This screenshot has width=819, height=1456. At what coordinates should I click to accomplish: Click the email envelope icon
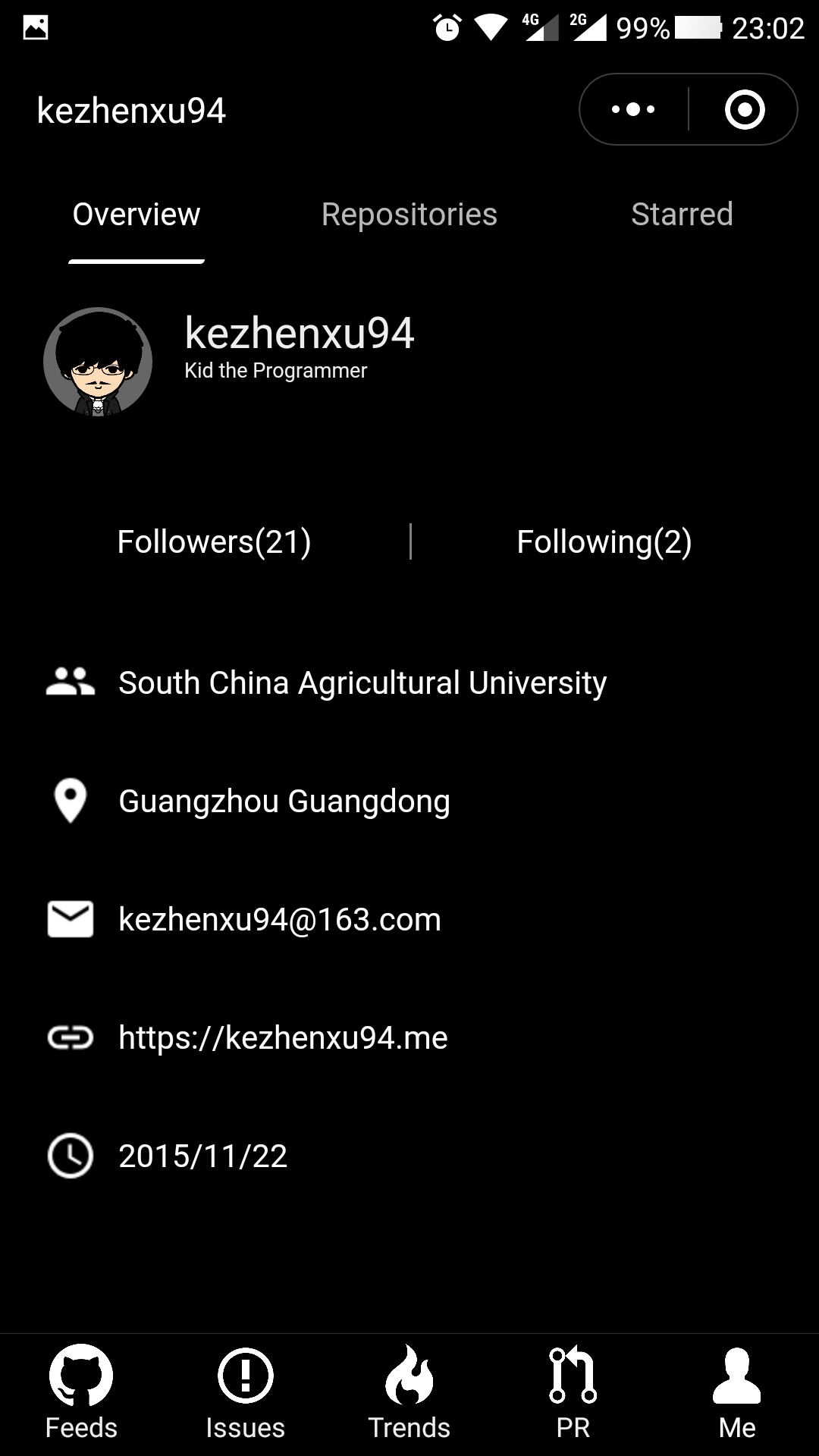coord(70,918)
